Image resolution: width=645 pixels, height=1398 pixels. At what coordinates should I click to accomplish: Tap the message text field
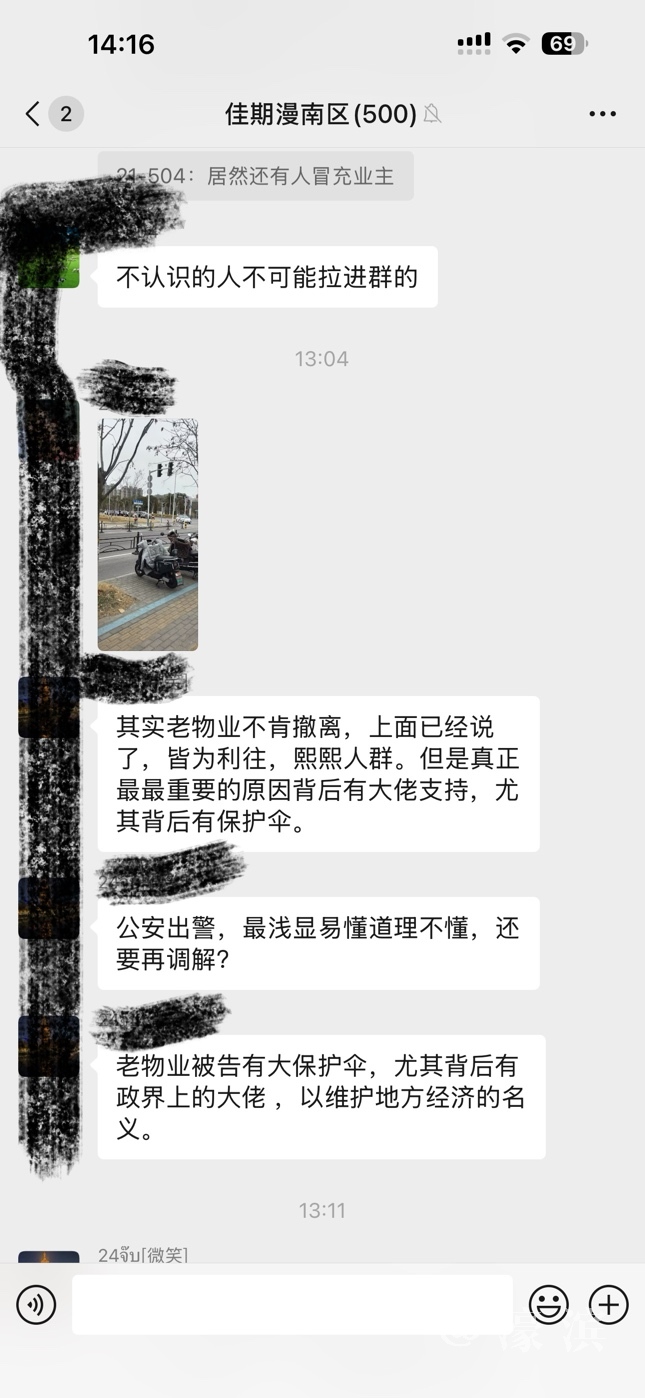[x=292, y=1305]
